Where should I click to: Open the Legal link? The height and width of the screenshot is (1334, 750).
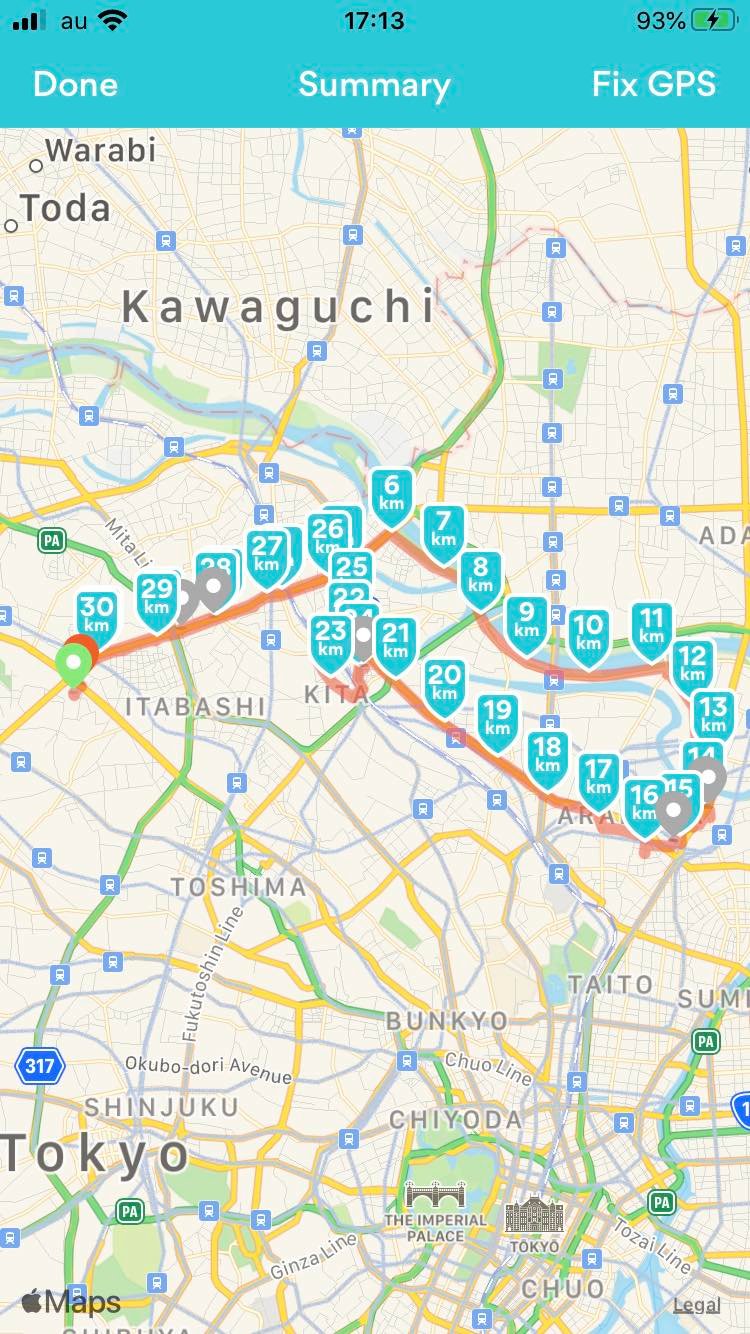pyautogui.click(x=696, y=1305)
